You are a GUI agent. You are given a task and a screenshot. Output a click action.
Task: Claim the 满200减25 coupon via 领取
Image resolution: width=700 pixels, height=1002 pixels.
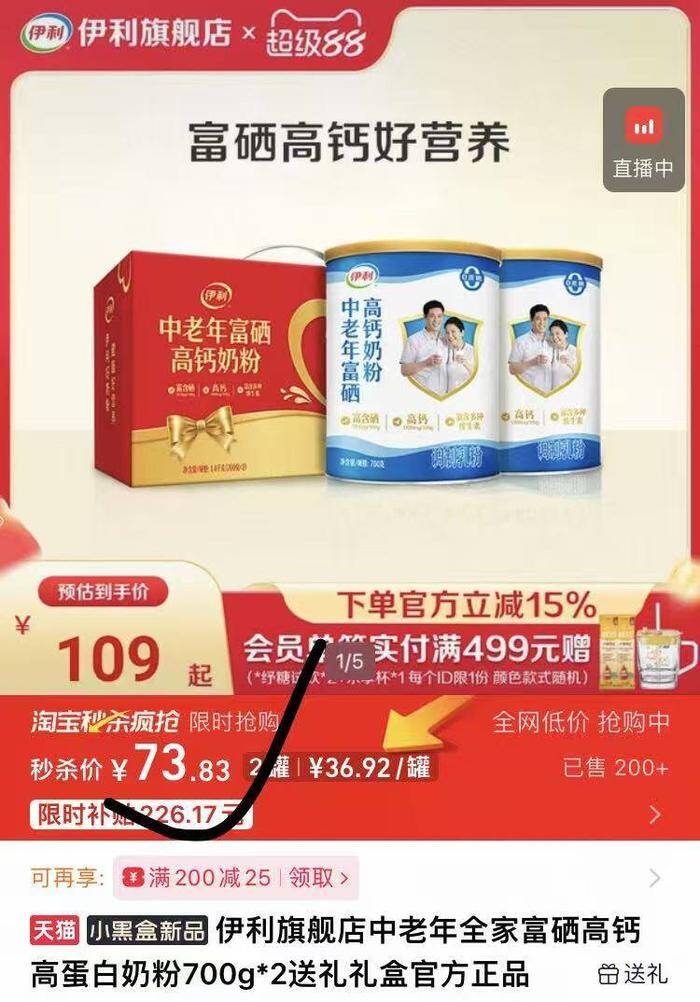[318, 878]
